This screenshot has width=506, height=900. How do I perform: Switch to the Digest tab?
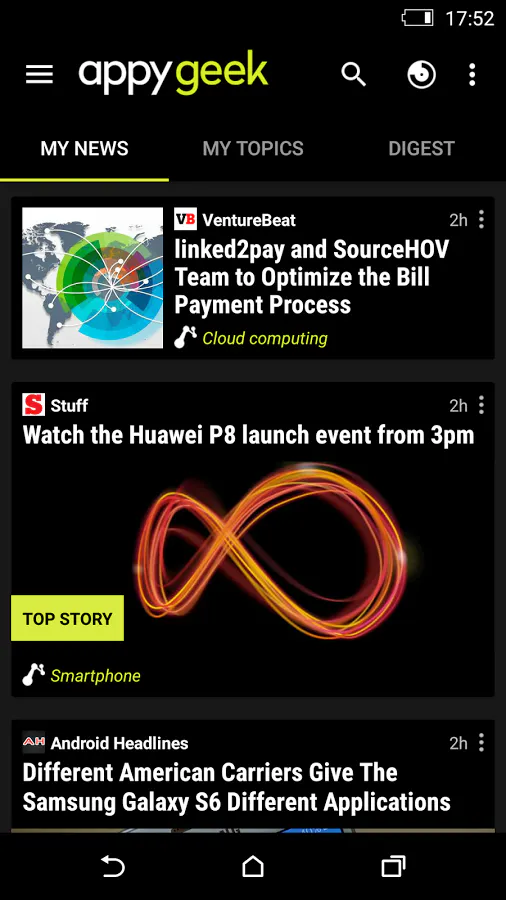click(x=422, y=149)
